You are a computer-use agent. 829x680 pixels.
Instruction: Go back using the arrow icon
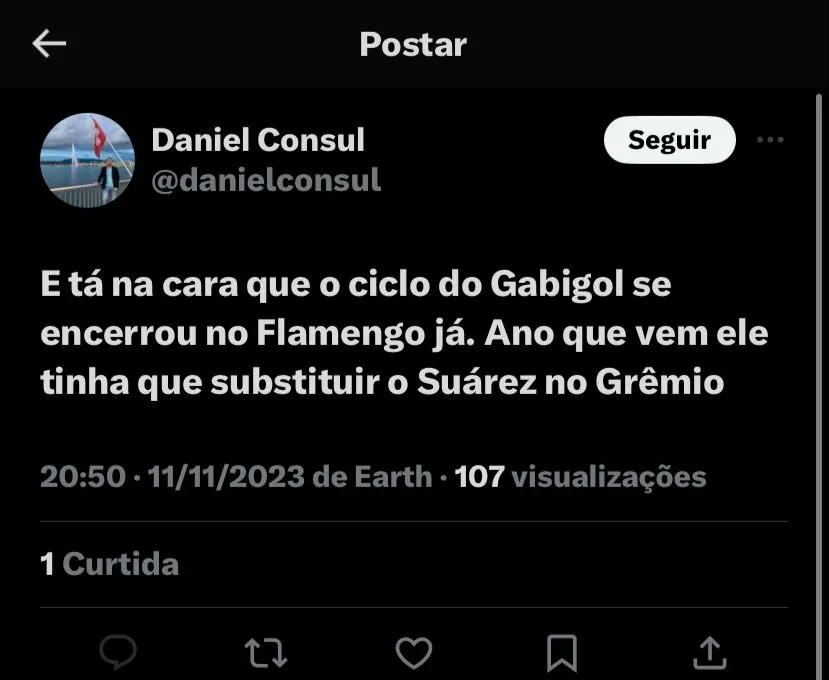click(x=49, y=44)
